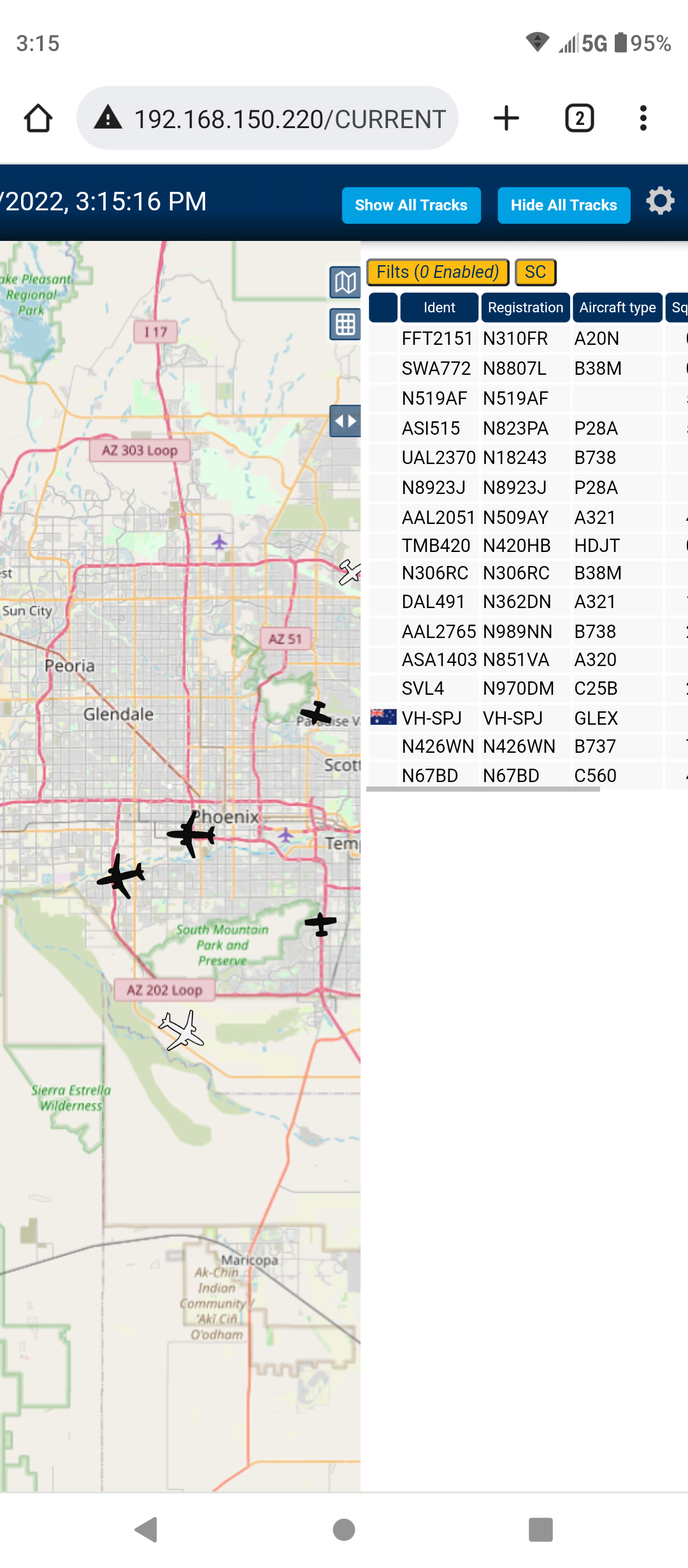The image size is (688, 1568).
Task: Select flight AAL2051 row
Action: [x=528, y=518]
